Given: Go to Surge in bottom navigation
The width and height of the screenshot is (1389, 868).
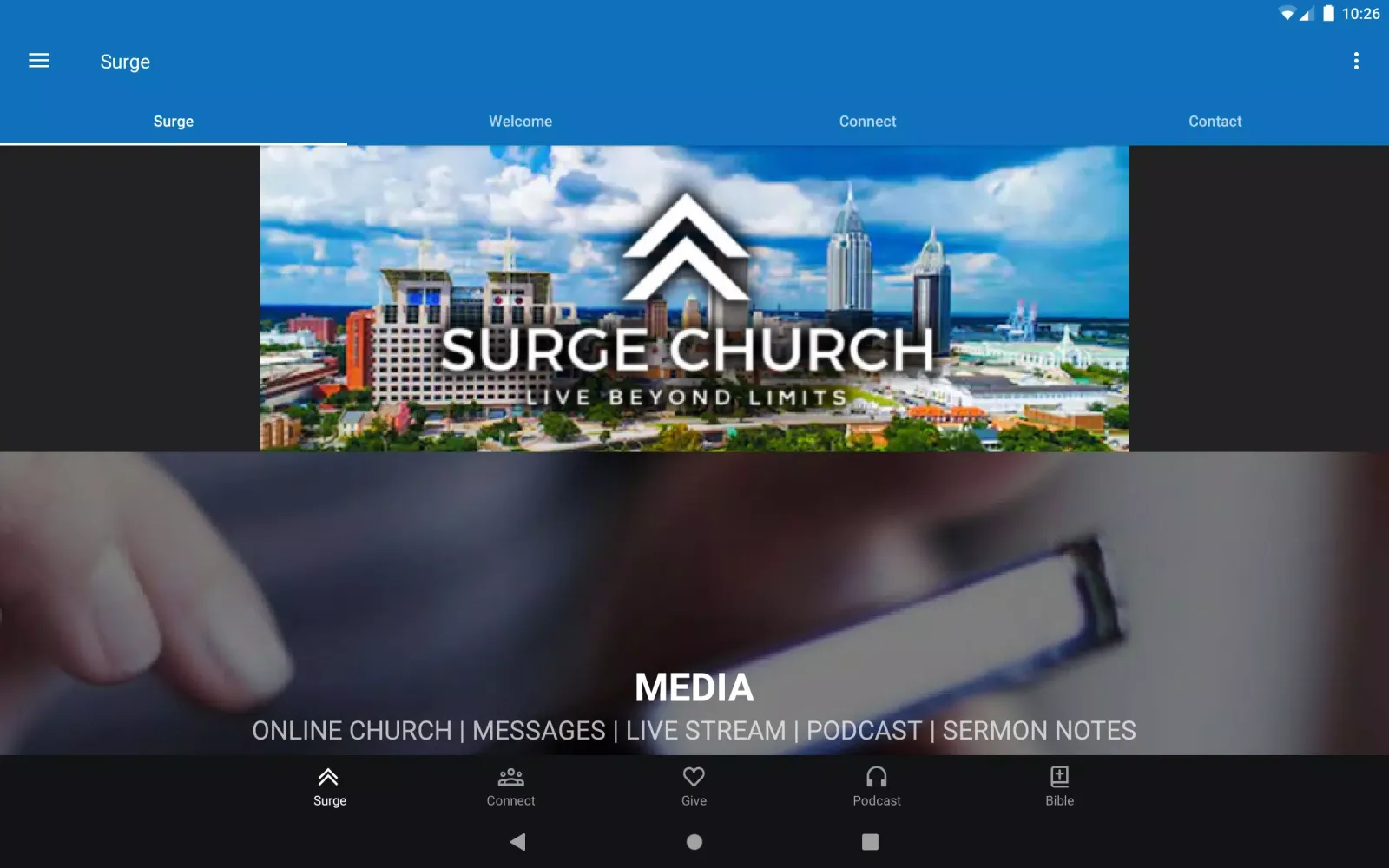Looking at the screenshot, I should pyautogui.click(x=329, y=786).
